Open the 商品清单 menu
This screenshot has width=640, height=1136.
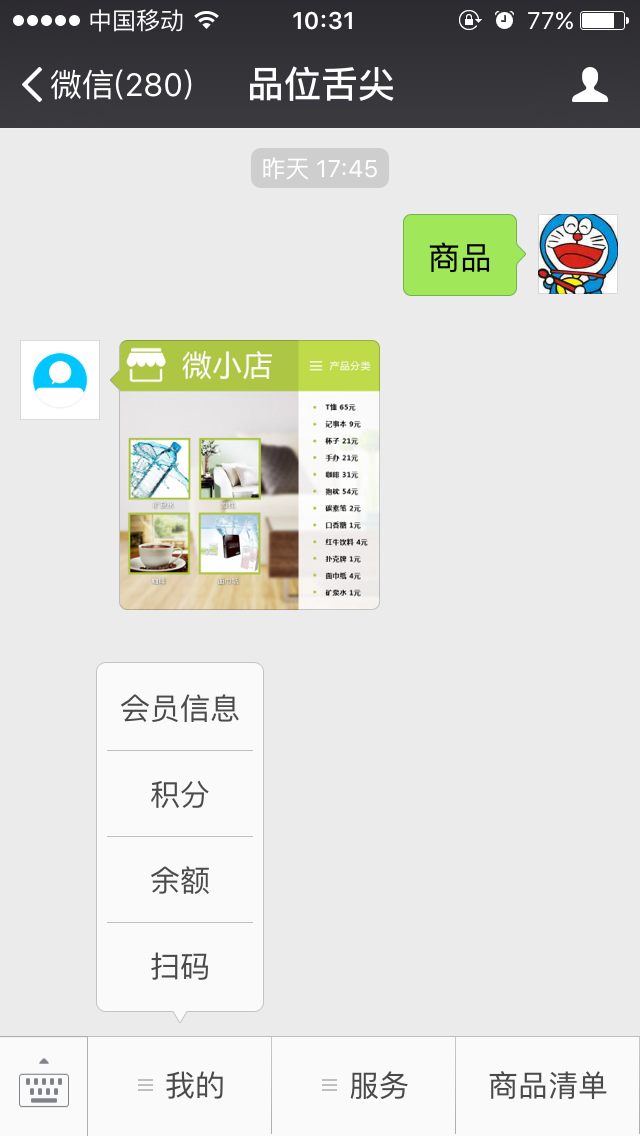[548, 1086]
